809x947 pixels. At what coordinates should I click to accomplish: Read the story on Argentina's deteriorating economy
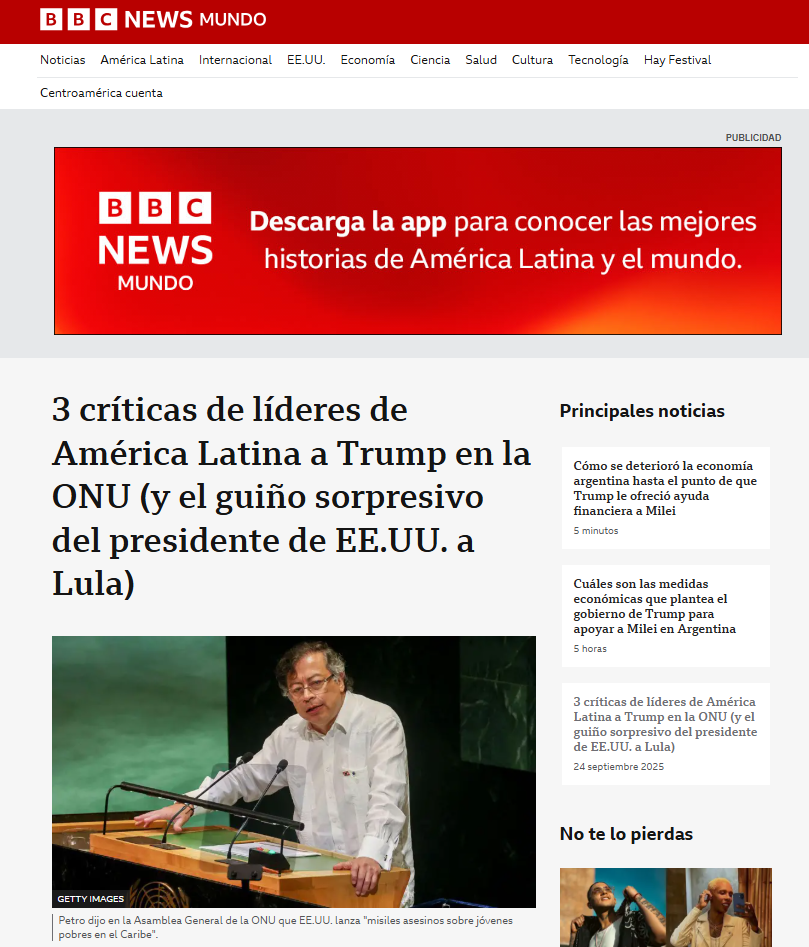(x=664, y=488)
